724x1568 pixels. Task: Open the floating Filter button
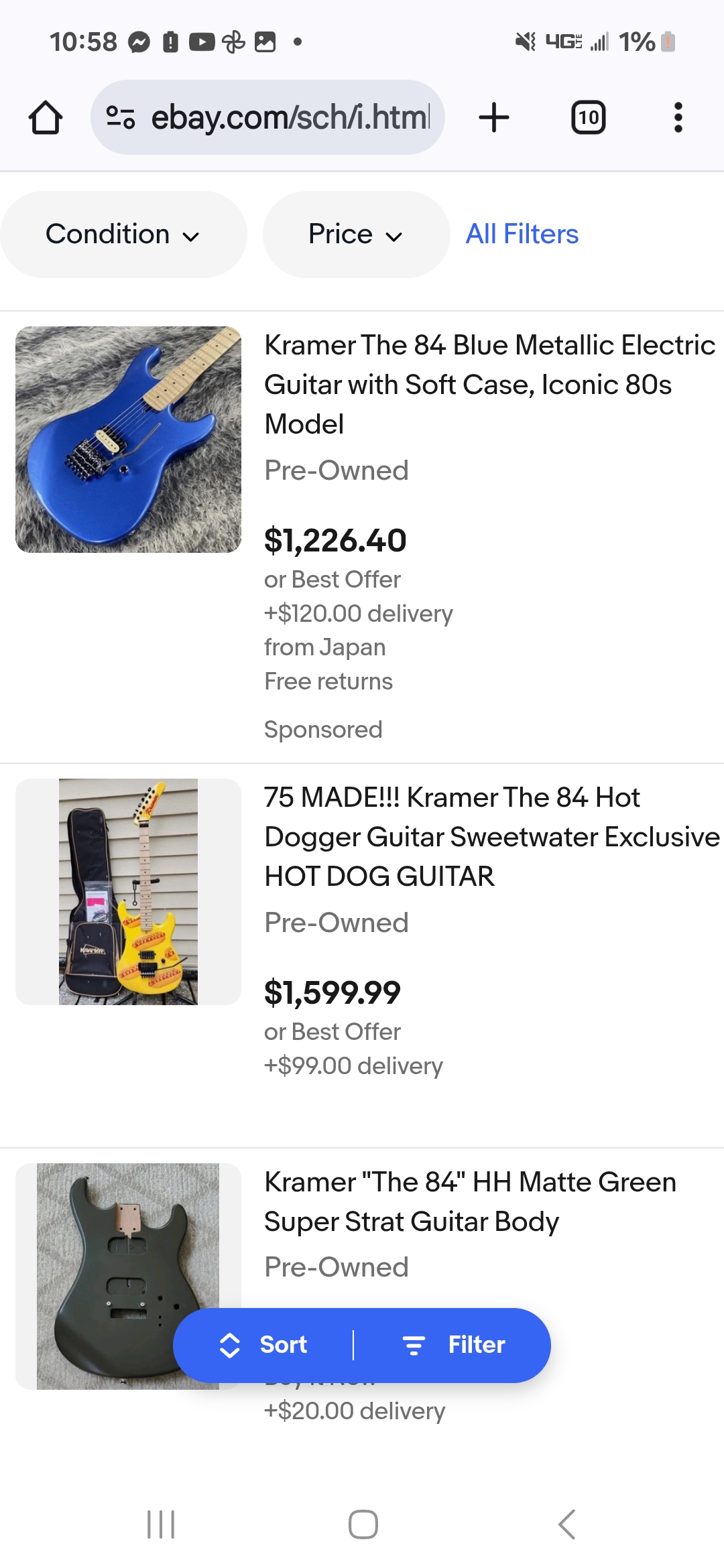click(454, 1345)
